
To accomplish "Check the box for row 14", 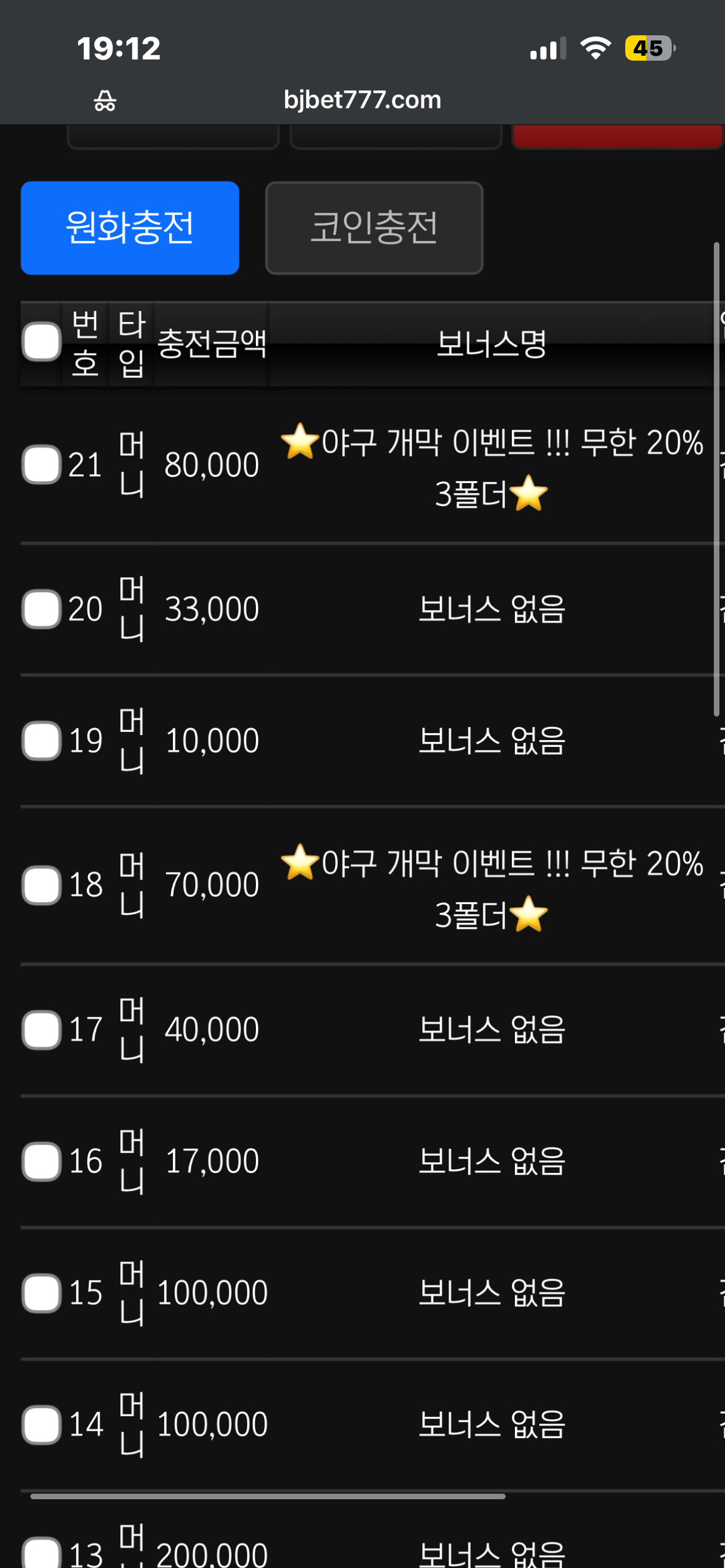I will tap(42, 1424).
